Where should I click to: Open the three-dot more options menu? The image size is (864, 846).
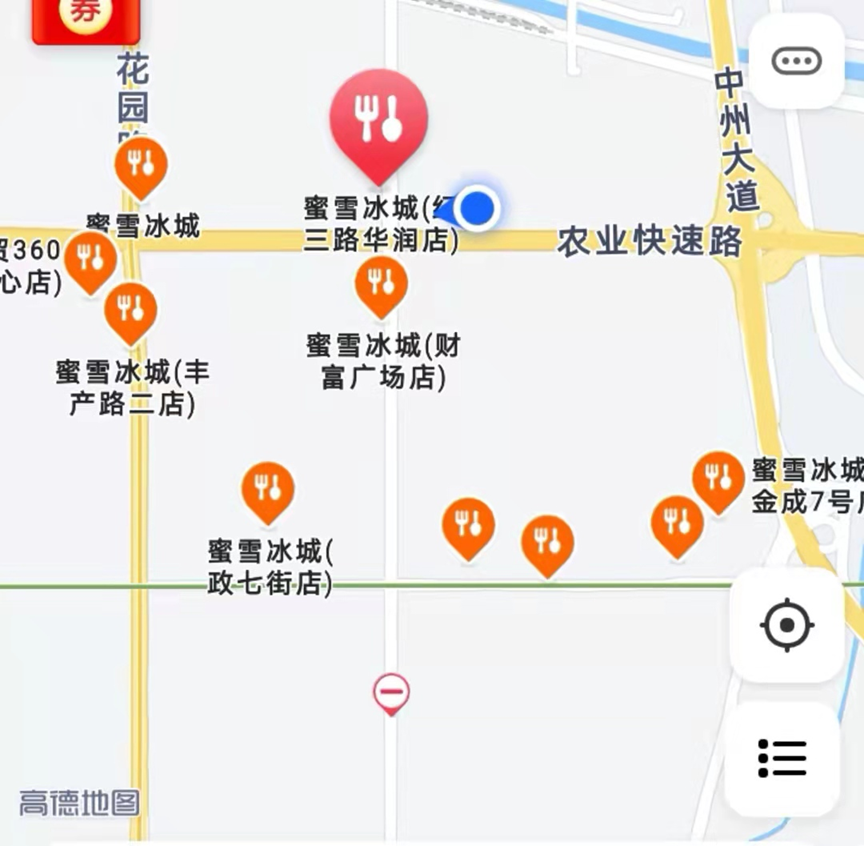click(x=796, y=62)
